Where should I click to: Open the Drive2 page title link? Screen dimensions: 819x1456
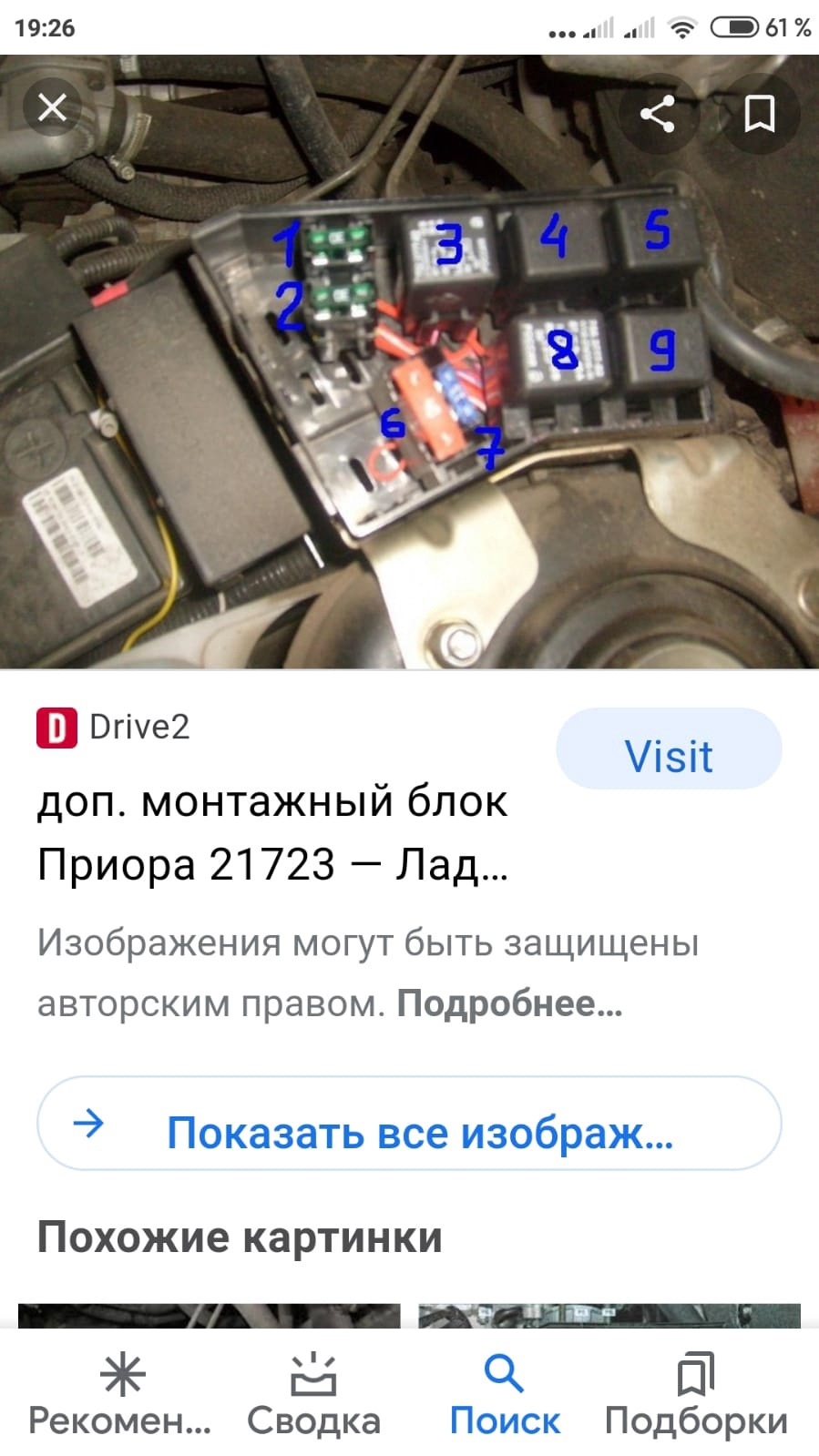272,832
